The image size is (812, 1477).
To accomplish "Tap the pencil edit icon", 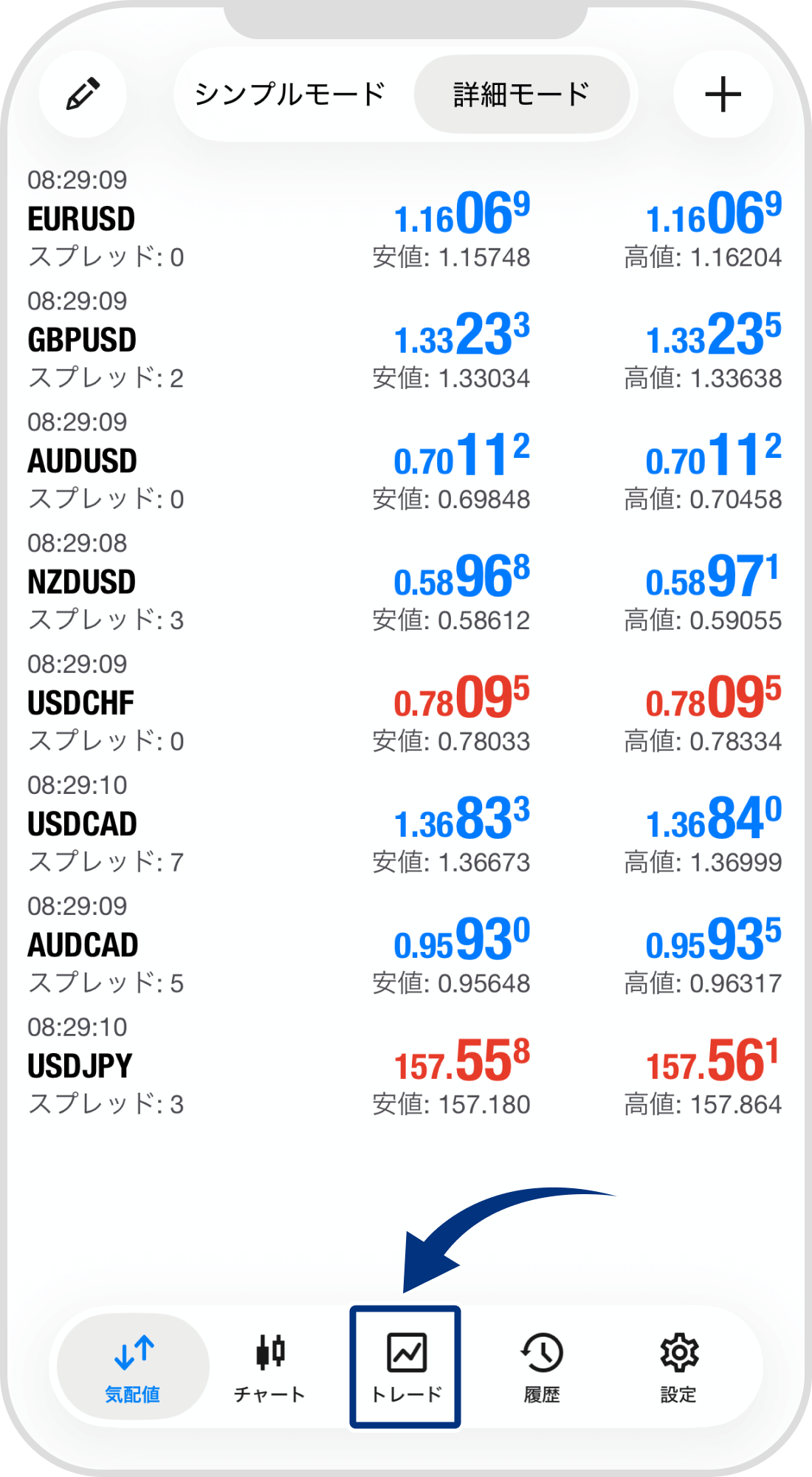I will (x=83, y=95).
